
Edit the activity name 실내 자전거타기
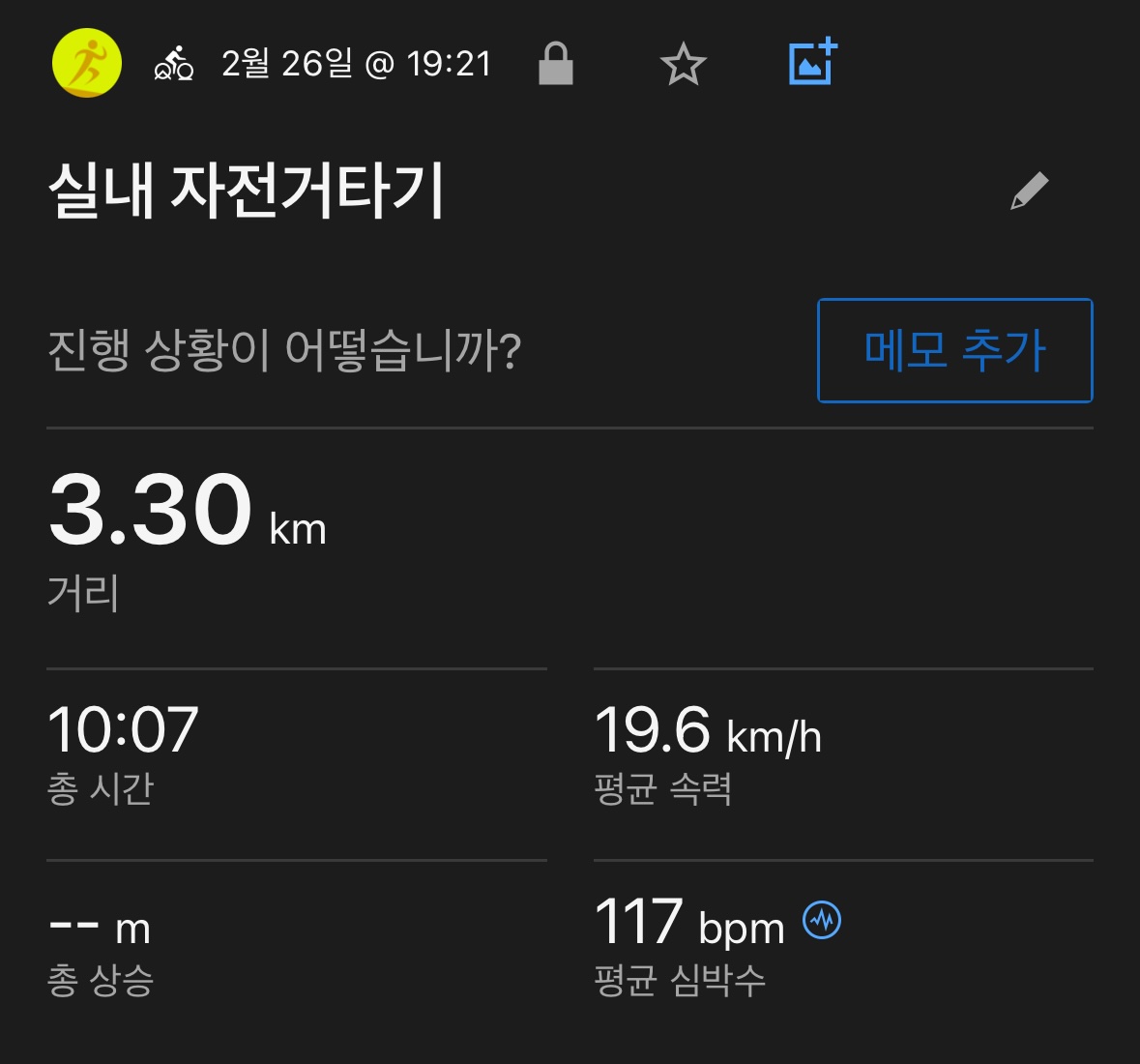(x=1030, y=191)
